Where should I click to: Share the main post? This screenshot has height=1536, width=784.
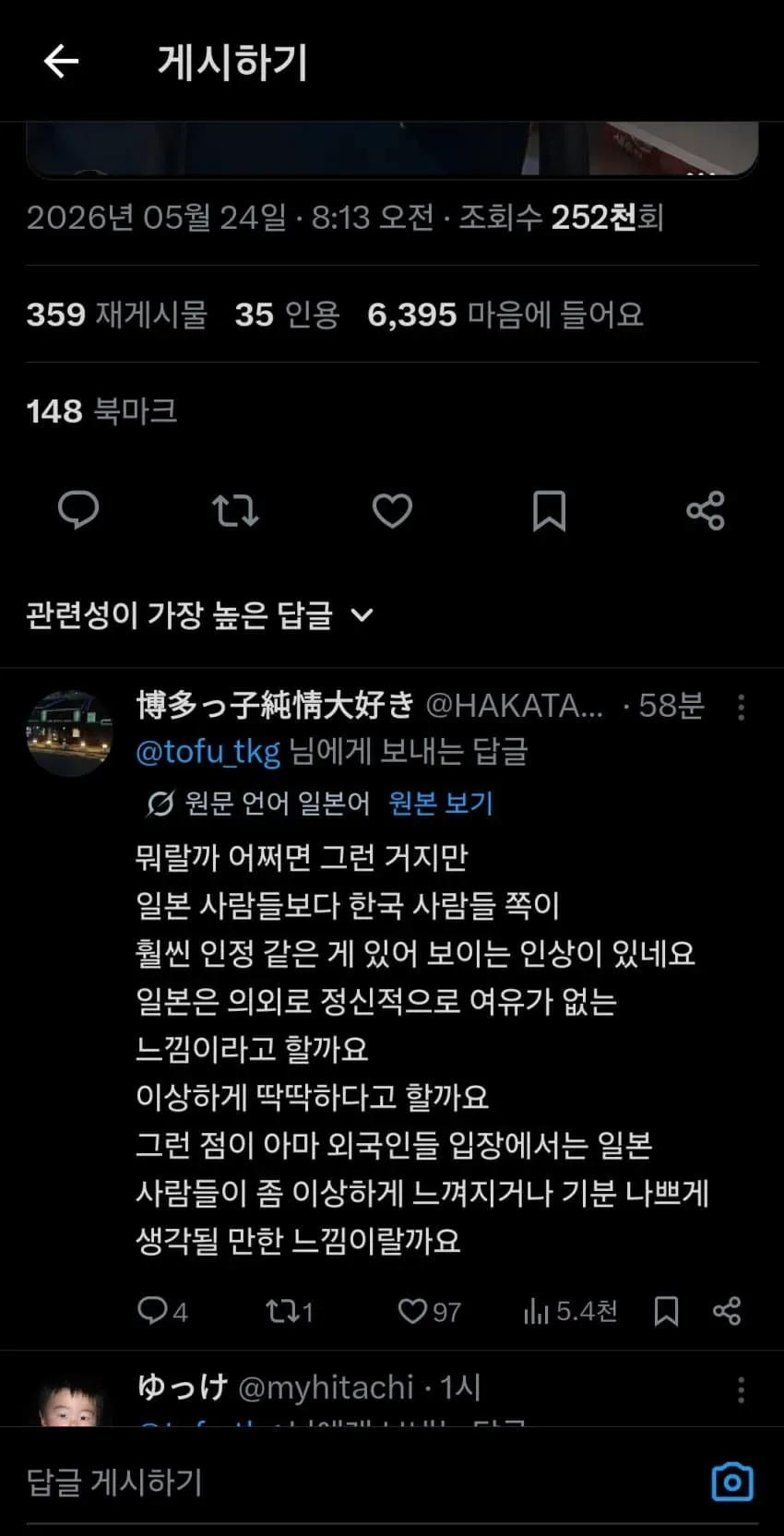[x=706, y=510]
